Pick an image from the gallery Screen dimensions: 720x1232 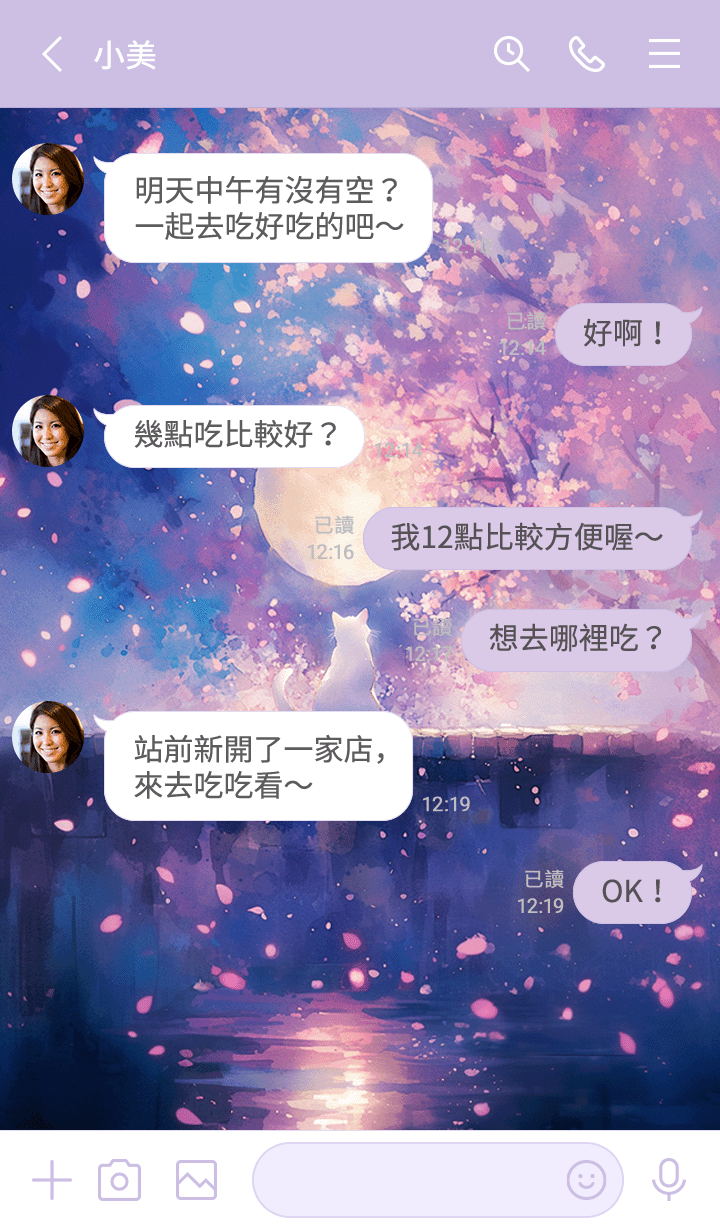pyautogui.click(x=196, y=1181)
